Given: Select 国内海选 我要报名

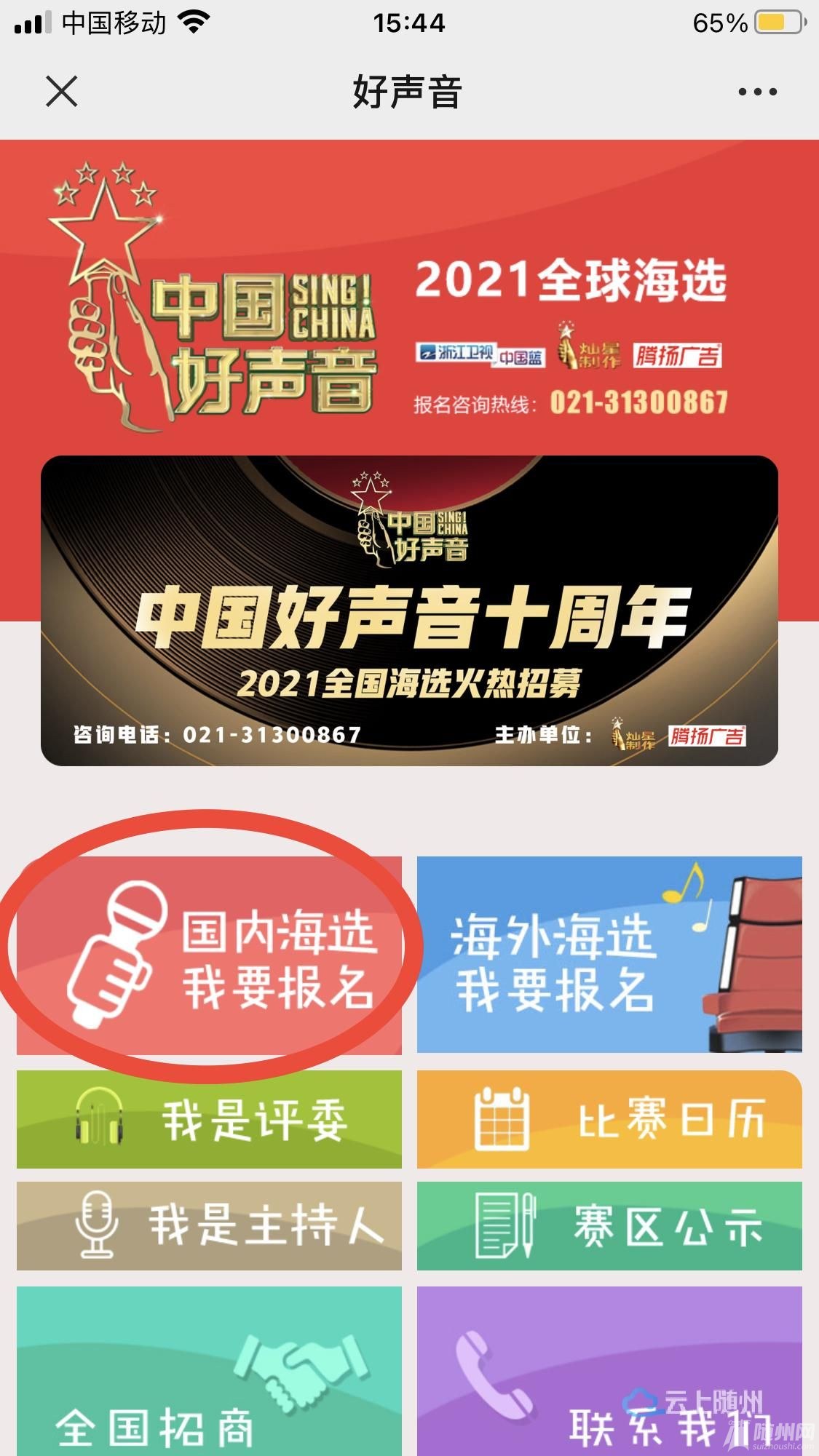Looking at the screenshot, I should click(210, 955).
